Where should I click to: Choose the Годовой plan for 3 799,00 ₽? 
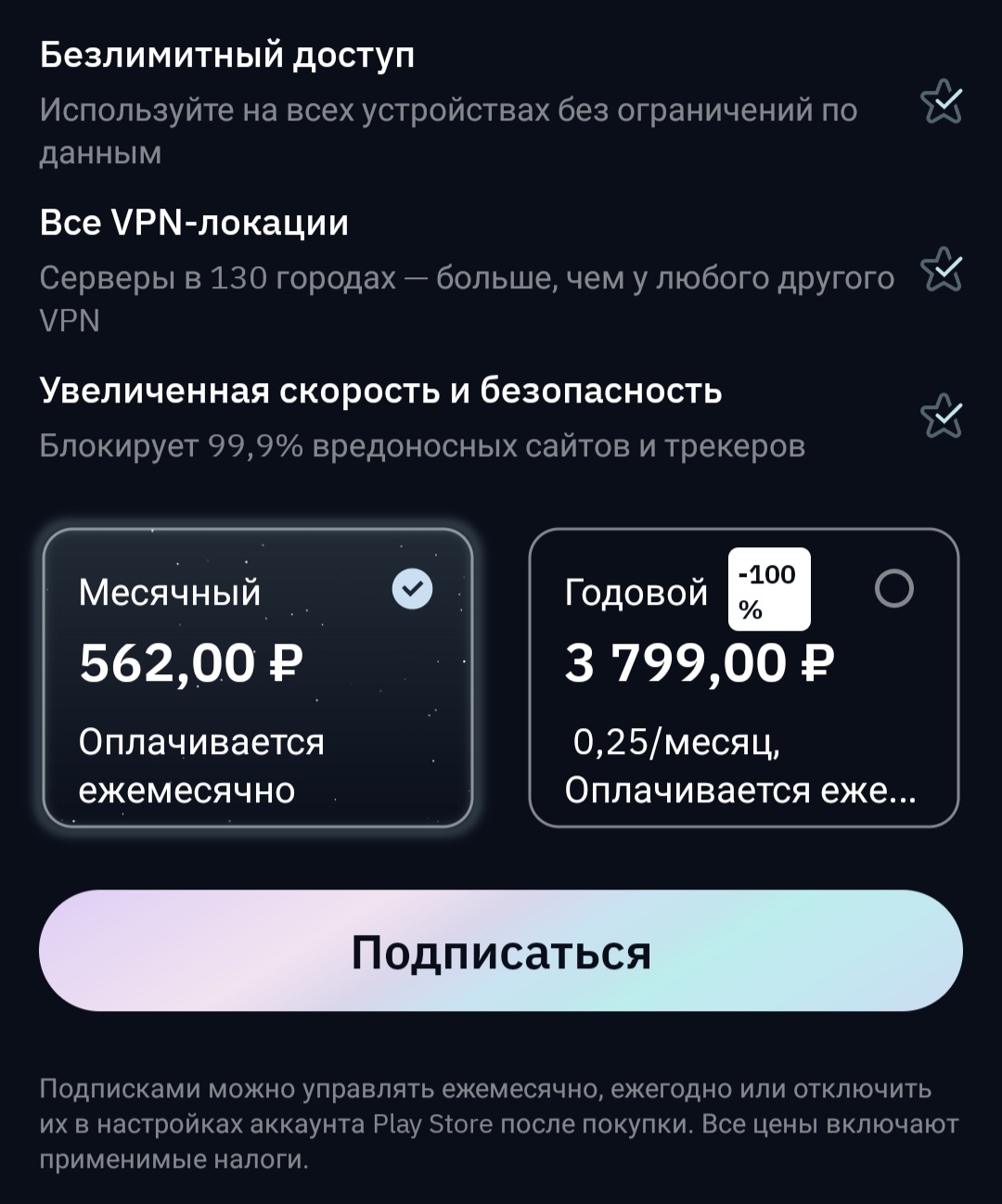[743, 677]
